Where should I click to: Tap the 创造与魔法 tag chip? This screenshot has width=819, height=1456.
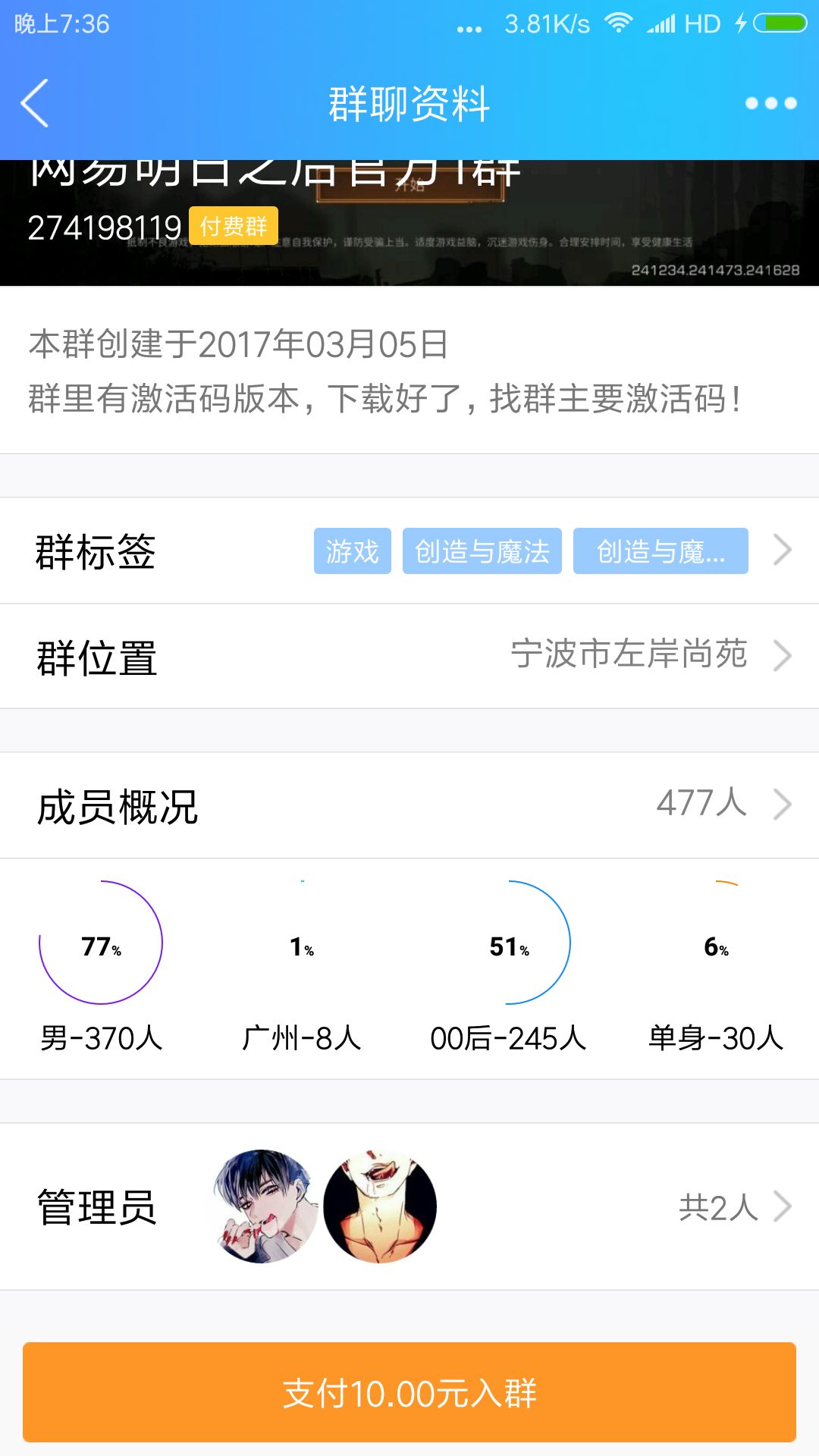(482, 551)
